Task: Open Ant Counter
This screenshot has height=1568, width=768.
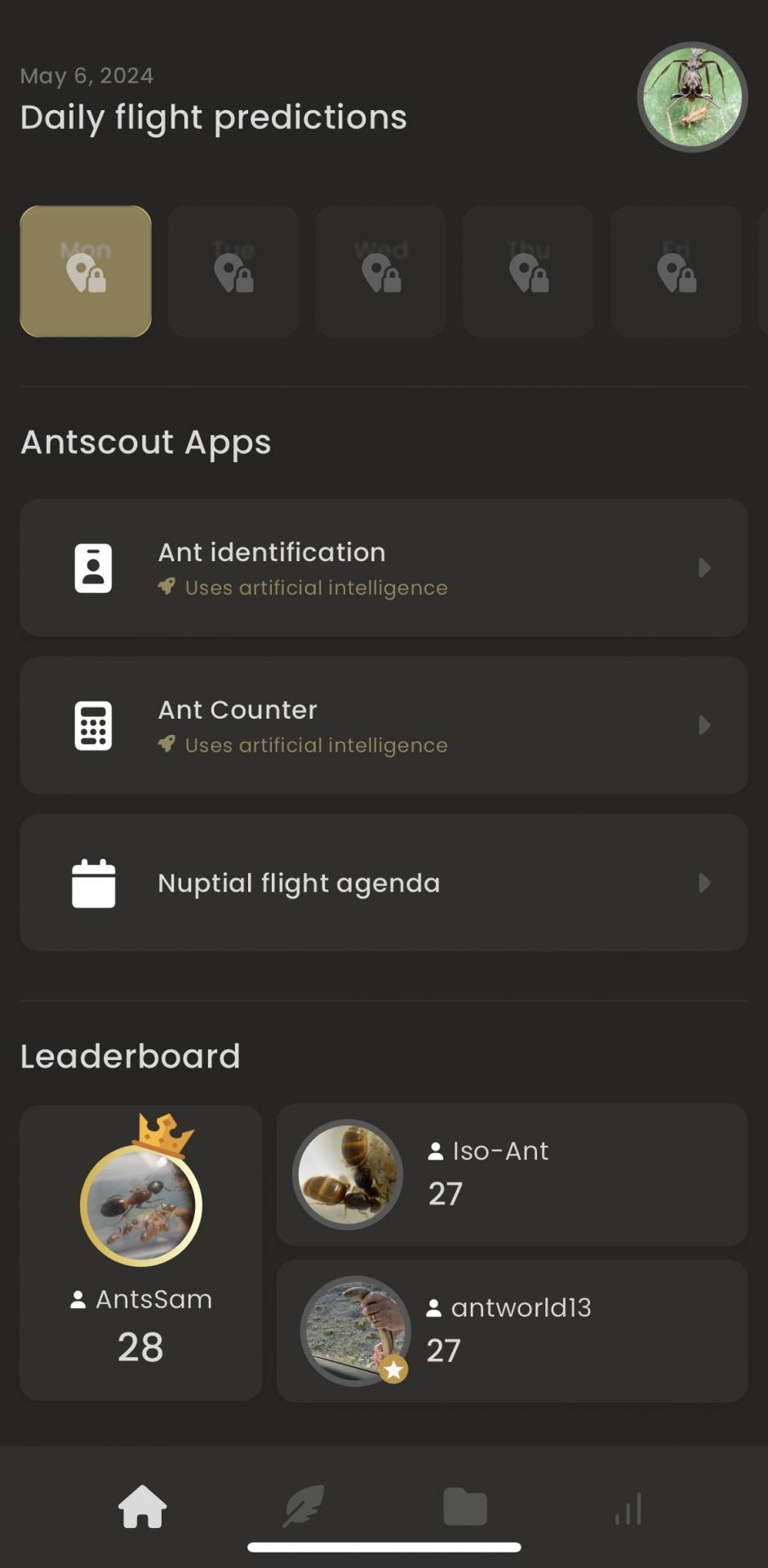Action: click(x=384, y=725)
